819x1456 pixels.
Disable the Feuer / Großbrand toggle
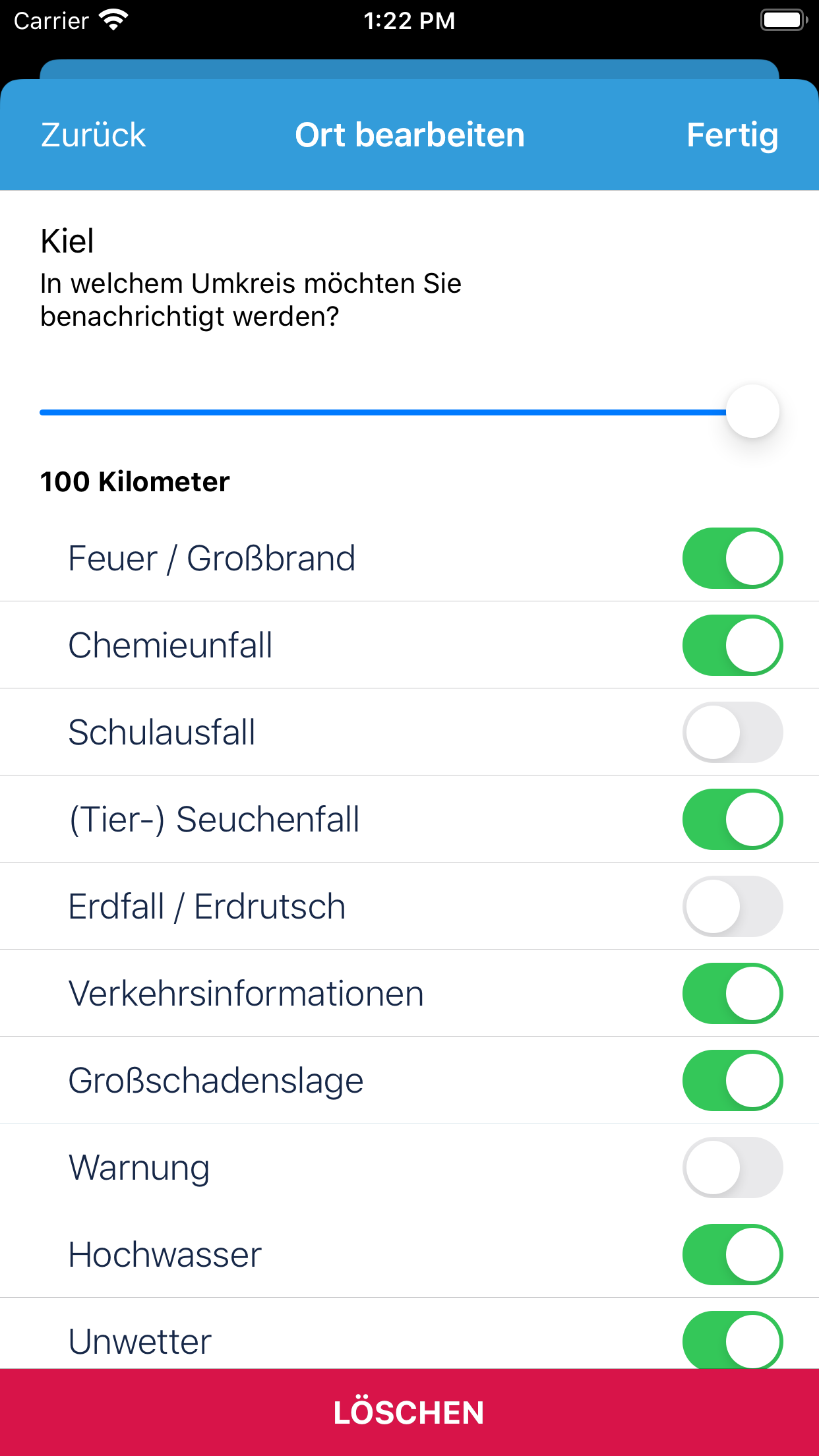point(732,558)
